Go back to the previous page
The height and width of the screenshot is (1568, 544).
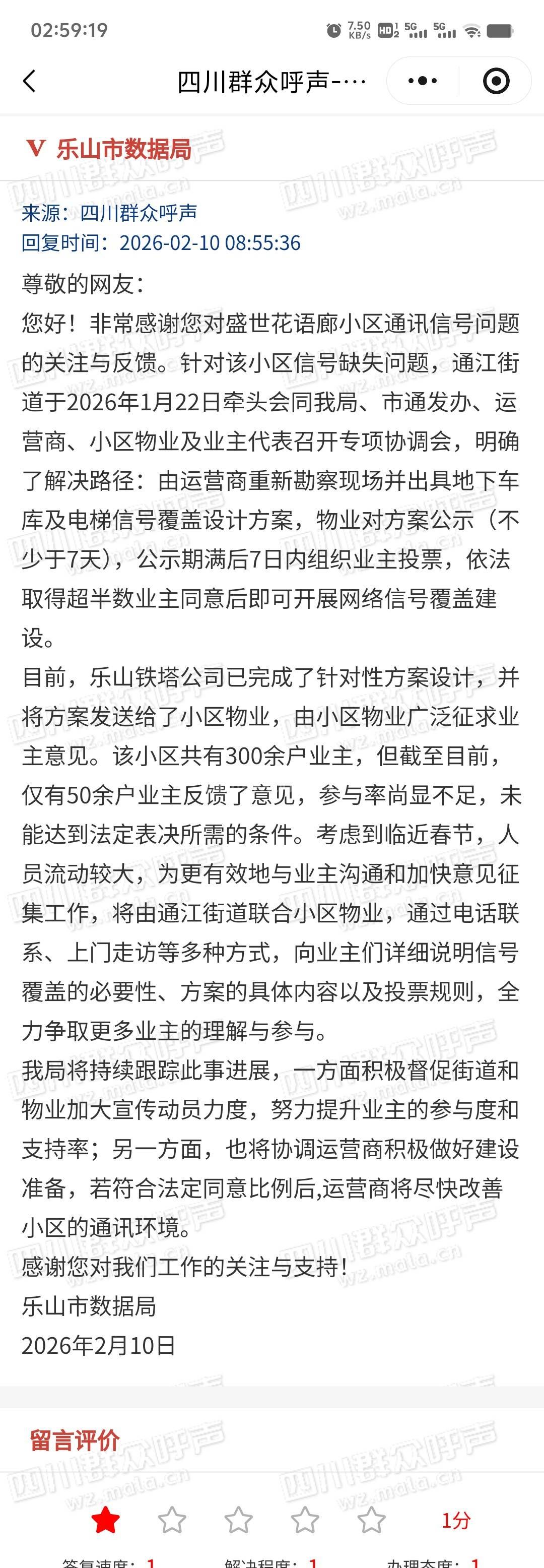pyautogui.click(x=29, y=81)
